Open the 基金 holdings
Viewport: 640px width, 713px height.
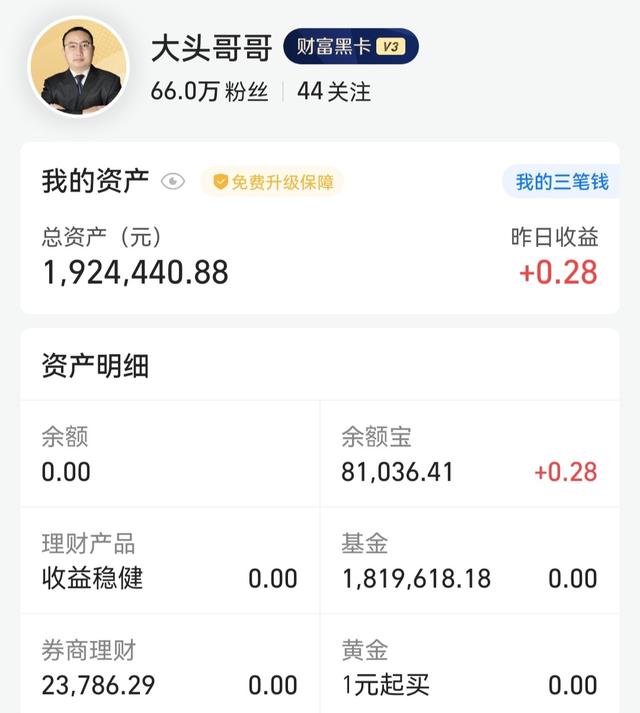[x=469, y=562]
